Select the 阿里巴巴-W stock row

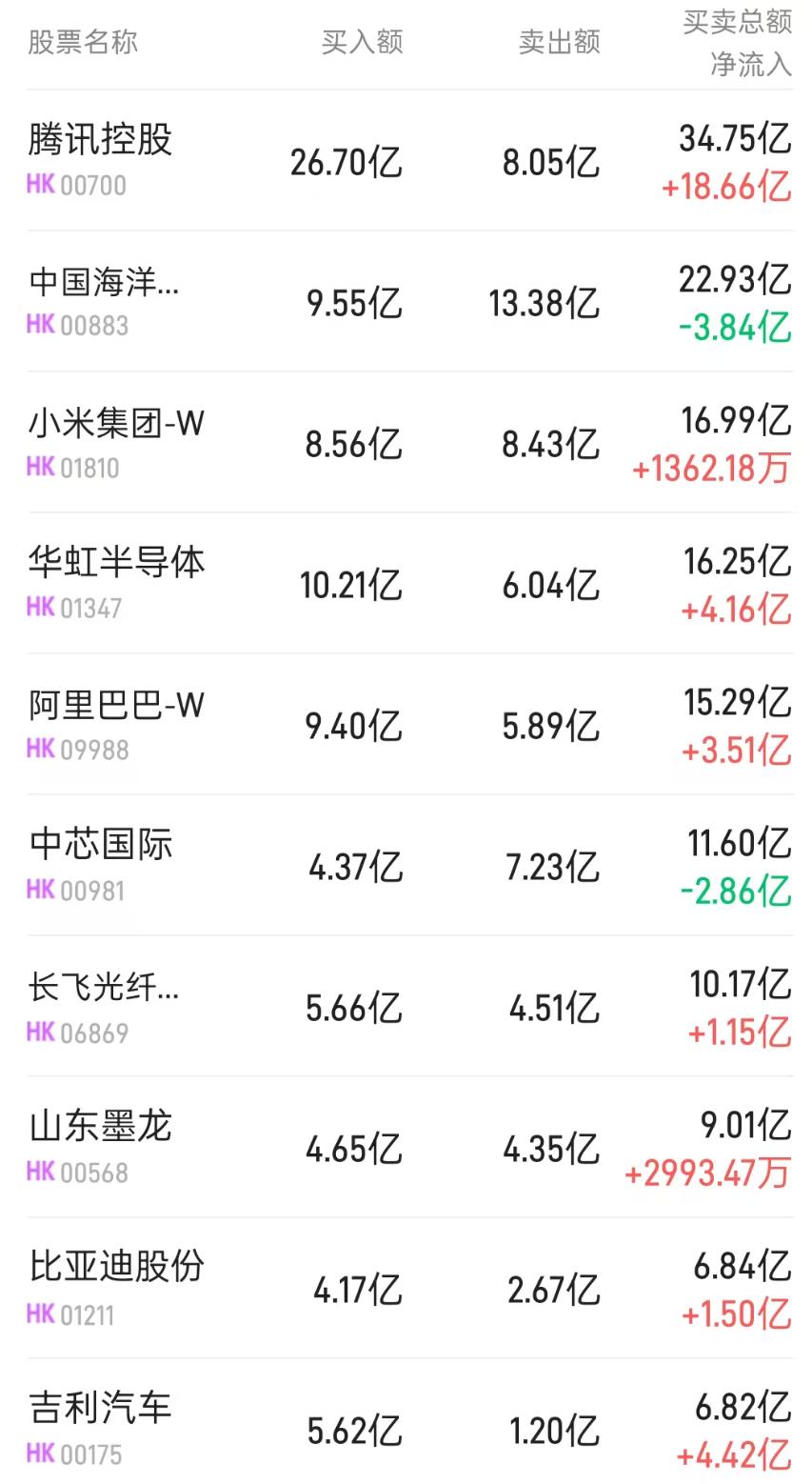[x=112, y=704]
